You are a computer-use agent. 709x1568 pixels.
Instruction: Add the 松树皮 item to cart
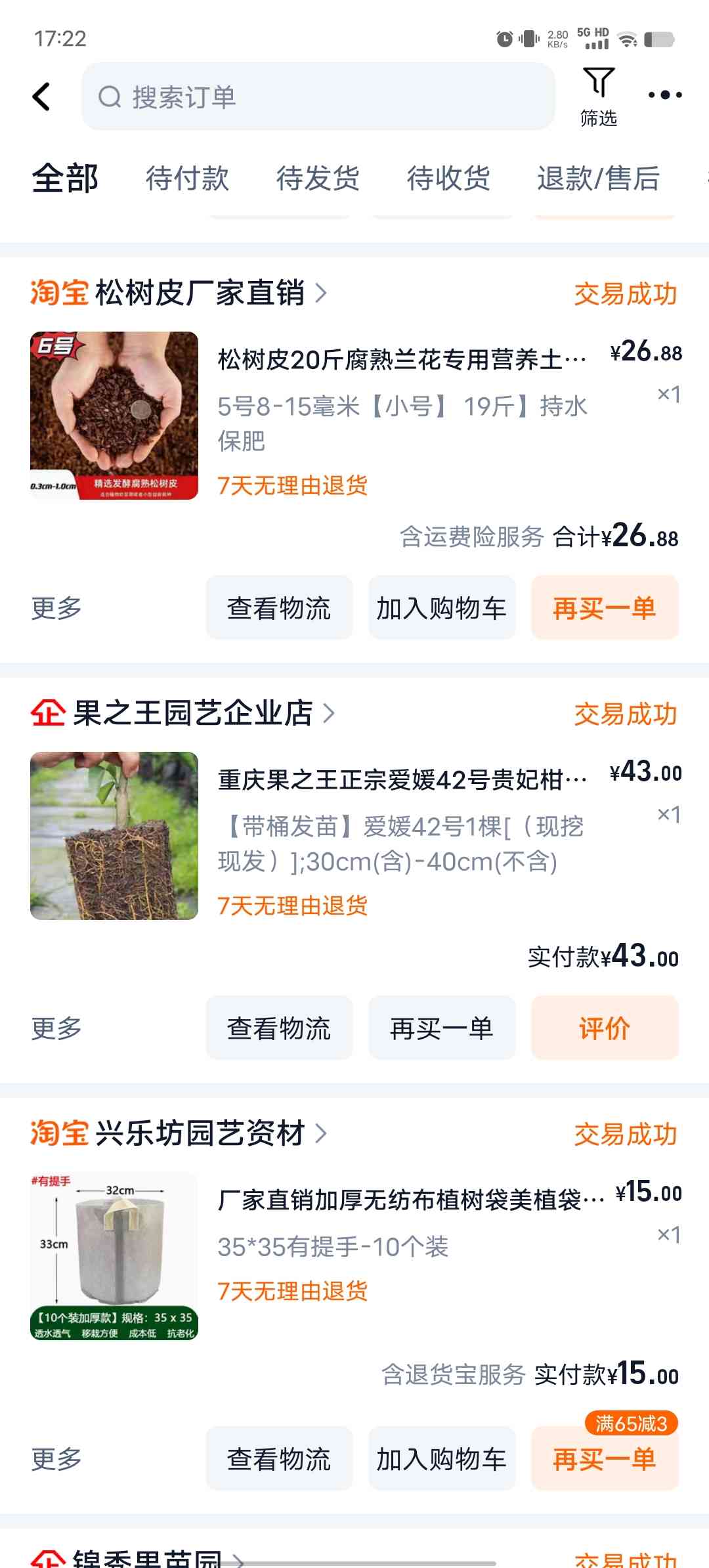coord(442,608)
